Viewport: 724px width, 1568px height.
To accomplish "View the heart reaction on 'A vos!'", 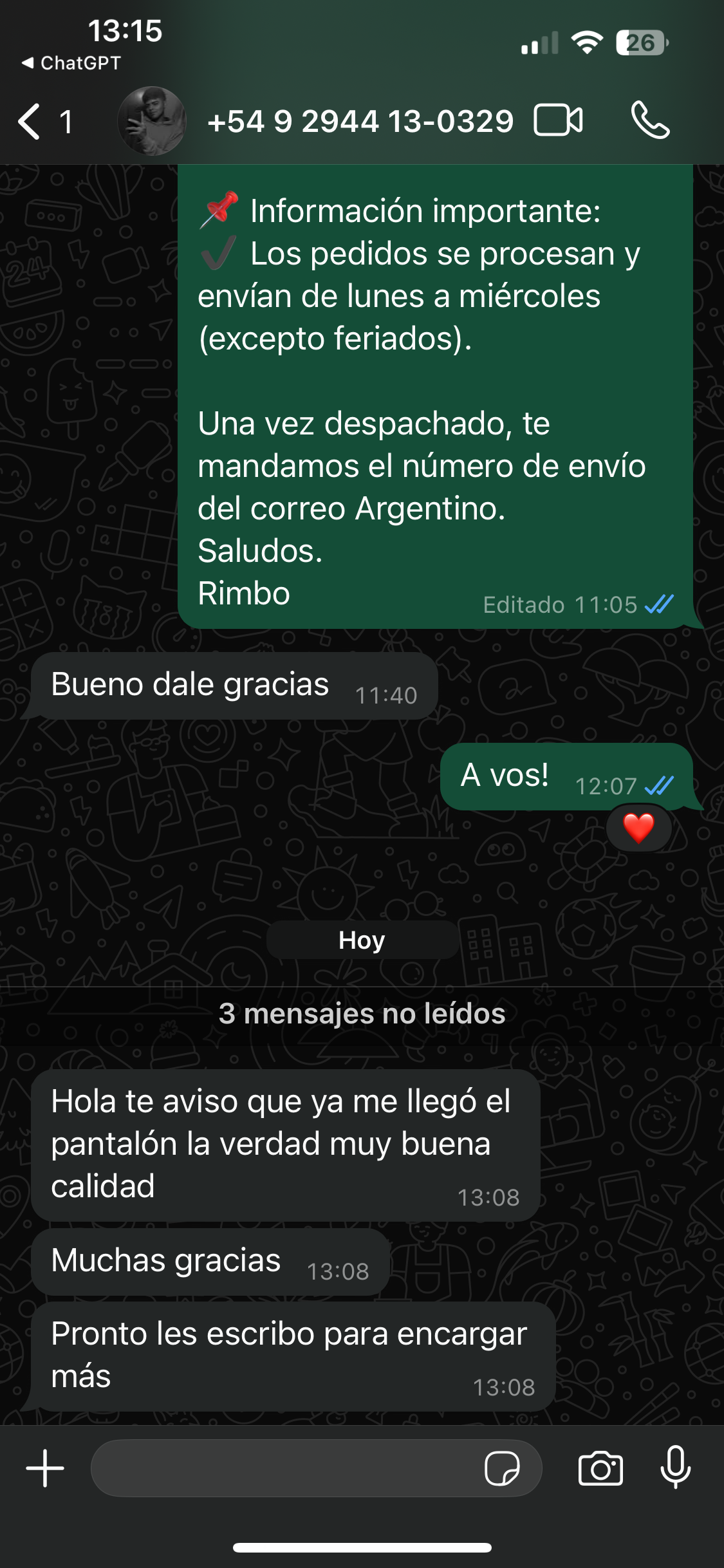I will (638, 828).
